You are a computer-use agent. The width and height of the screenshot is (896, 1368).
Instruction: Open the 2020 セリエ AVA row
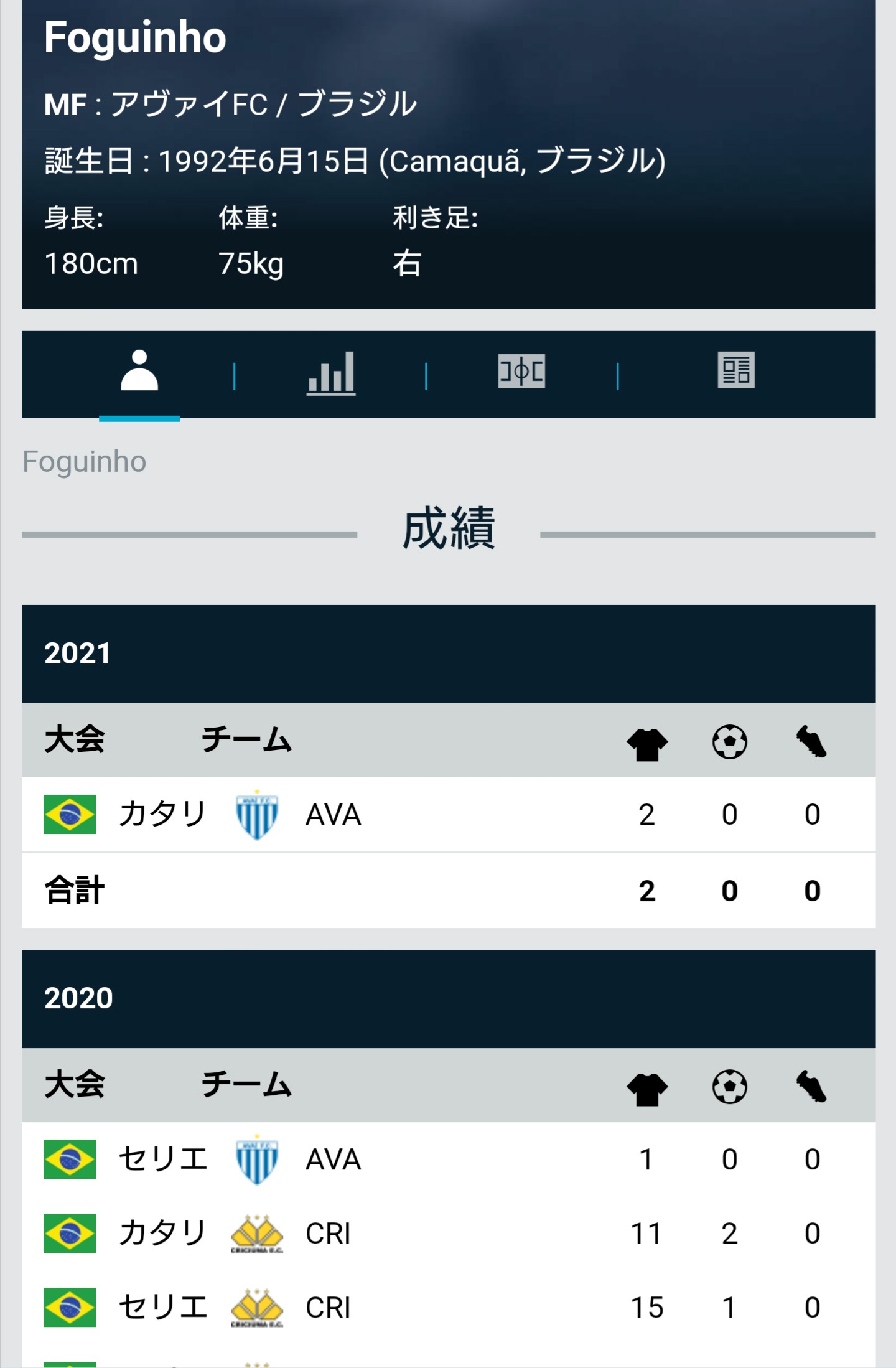pyautogui.click(x=448, y=1159)
